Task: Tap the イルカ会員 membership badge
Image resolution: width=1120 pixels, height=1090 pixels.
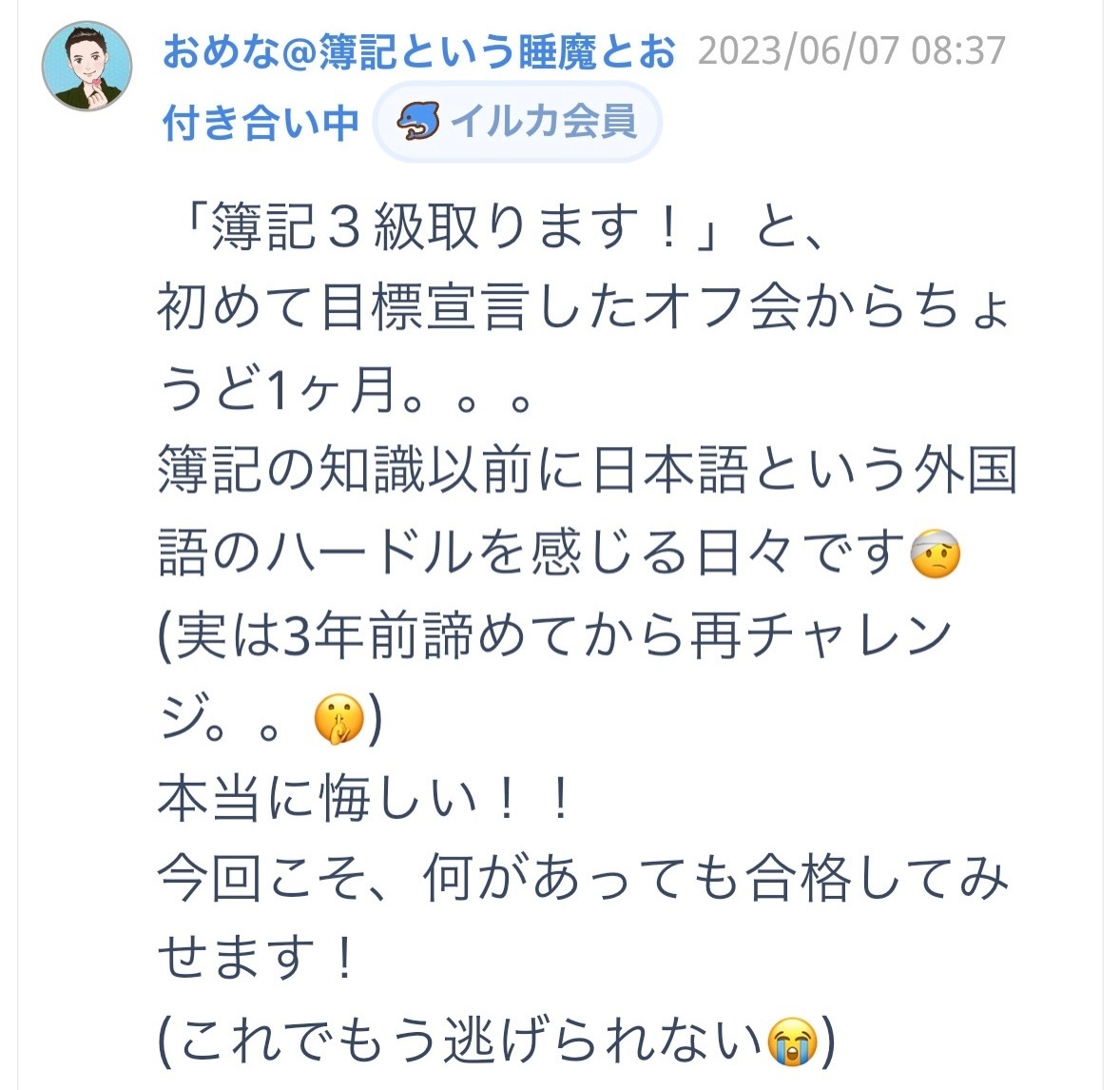Action: tap(517, 122)
